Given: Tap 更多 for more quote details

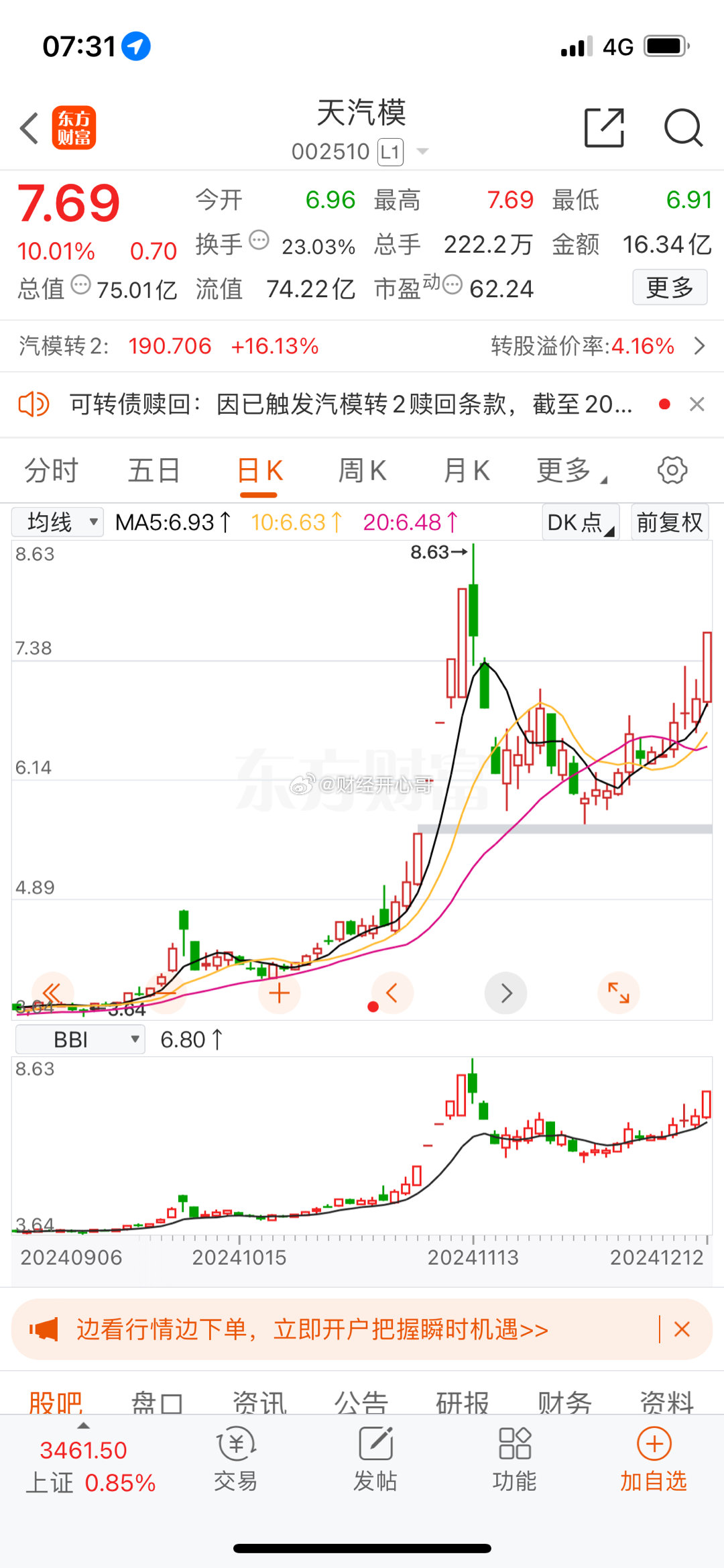Looking at the screenshot, I should click(670, 288).
